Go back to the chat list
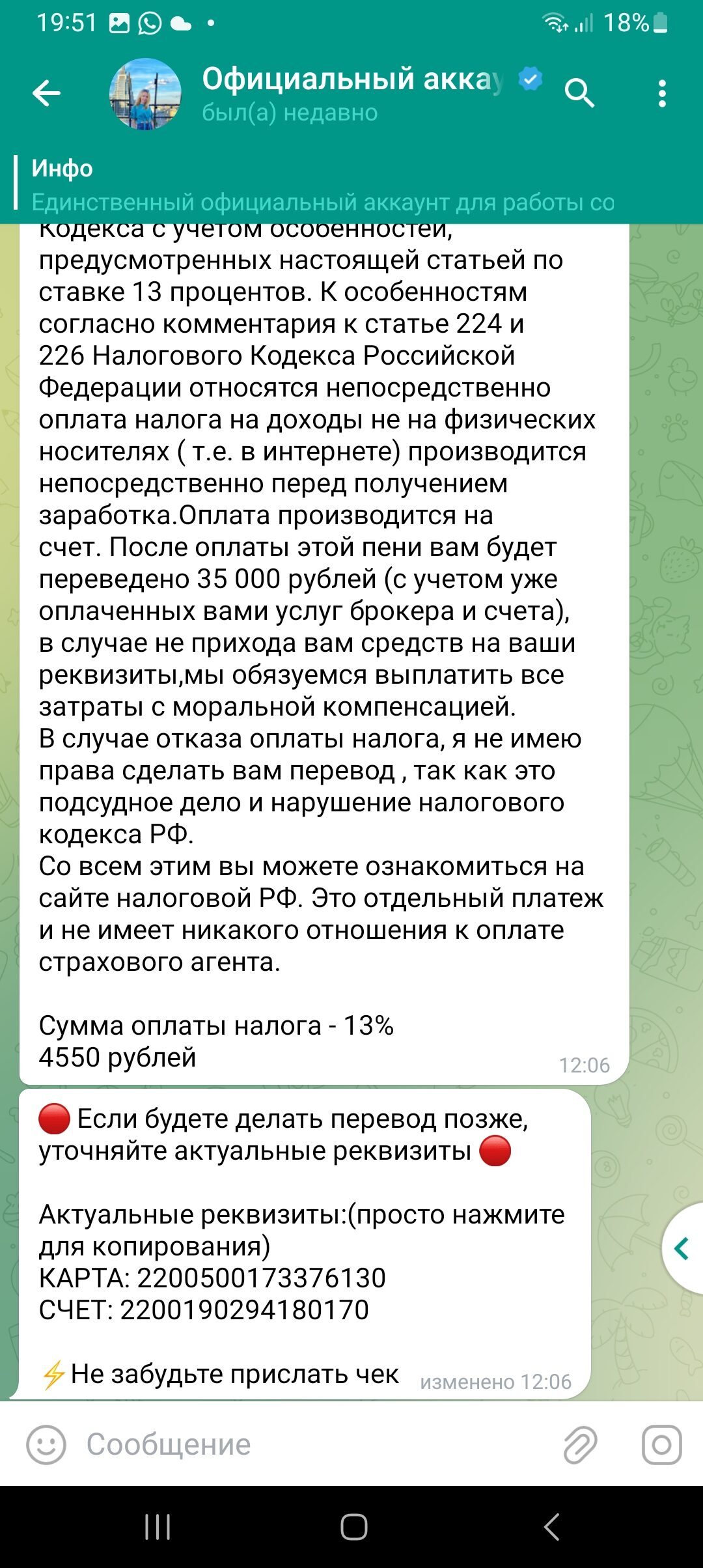The image size is (703, 1568). pos(46,93)
